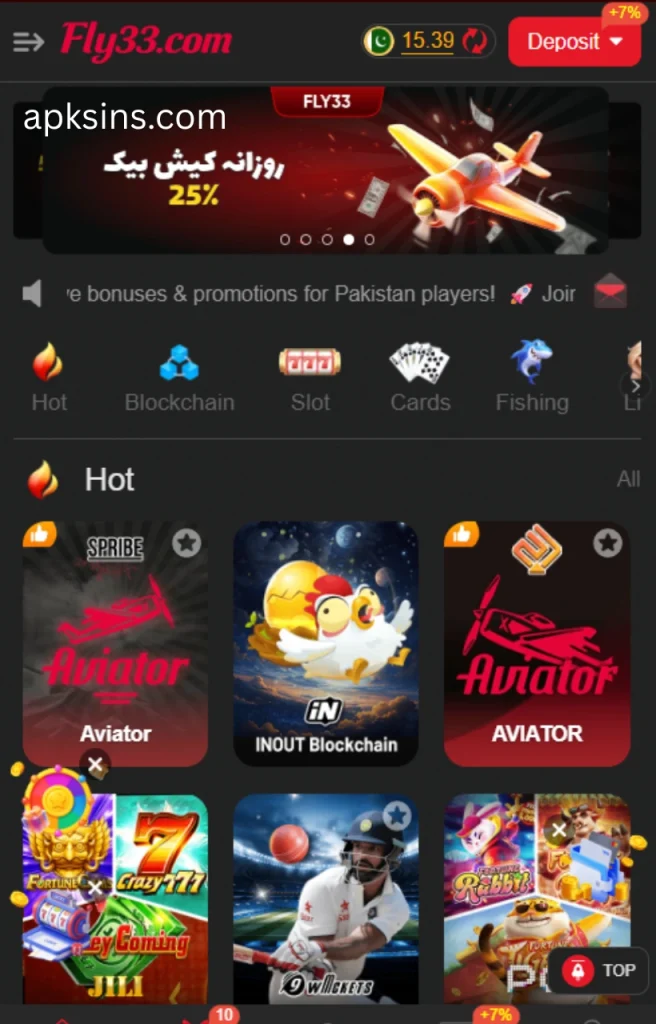Image resolution: width=656 pixels, height=1024 pixels.
Task: Switch to the Cards category
Action: pos(419,378)
